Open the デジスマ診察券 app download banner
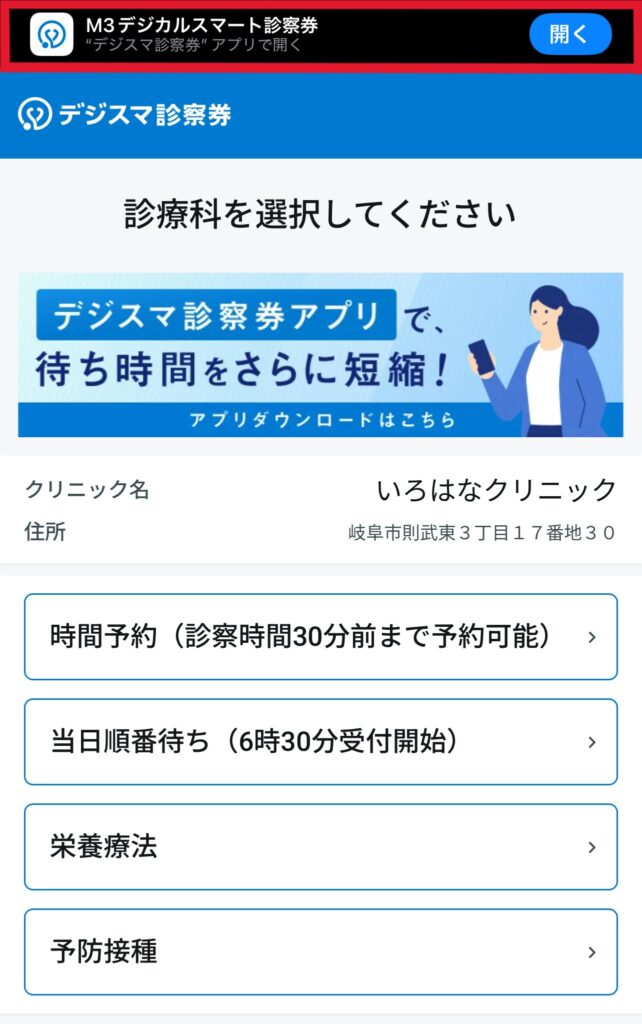Viewport: 642px width, 1024px height. click(320, 355)
